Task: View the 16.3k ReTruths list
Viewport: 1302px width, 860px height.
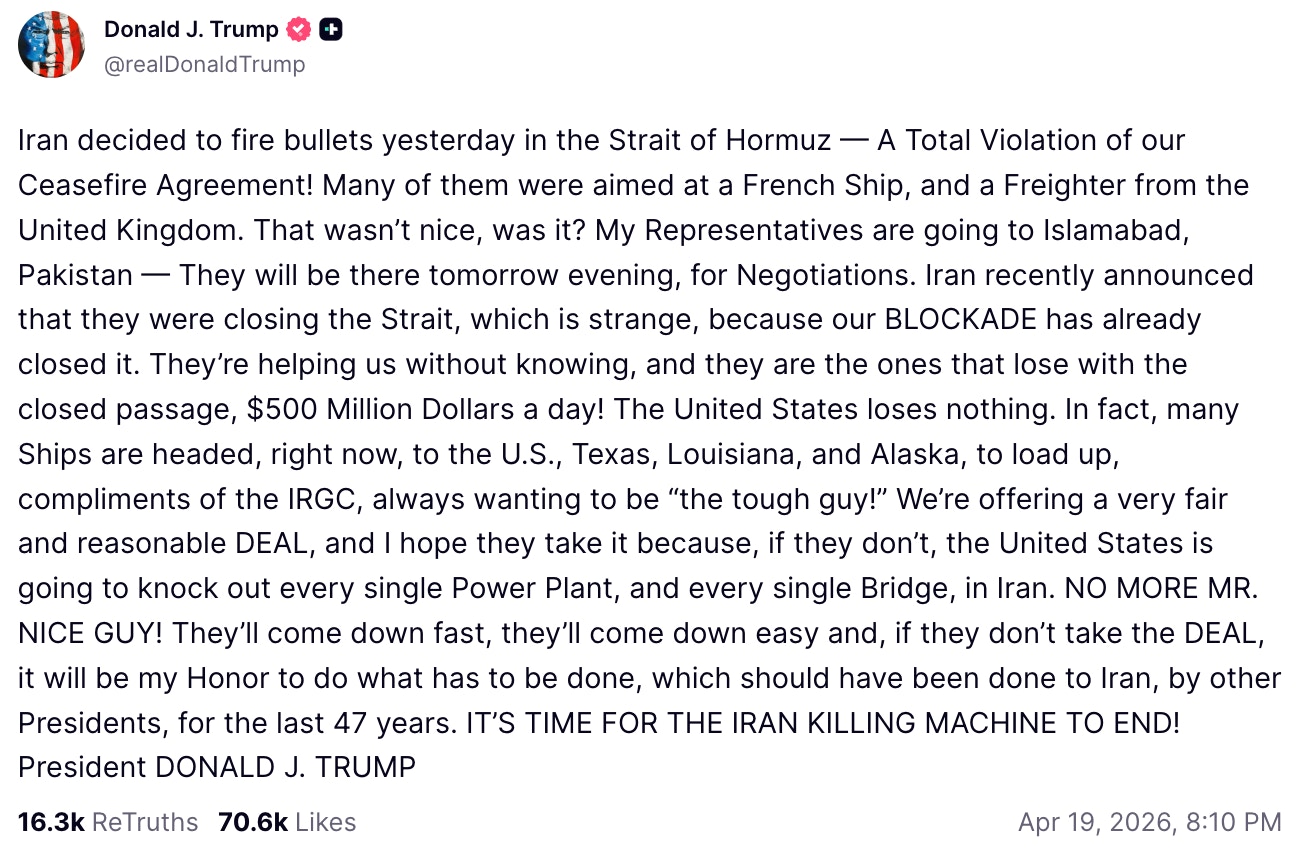Action: click(x=108, y=822)
